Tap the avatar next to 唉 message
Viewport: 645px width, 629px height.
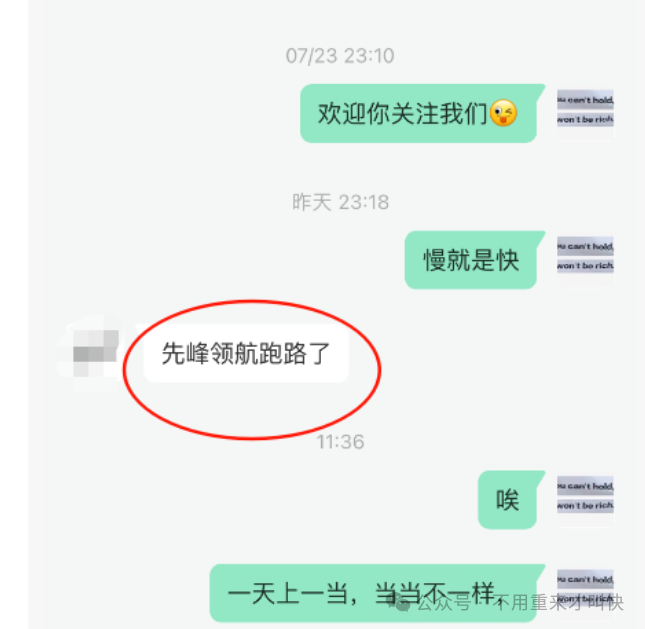(585, 497)
